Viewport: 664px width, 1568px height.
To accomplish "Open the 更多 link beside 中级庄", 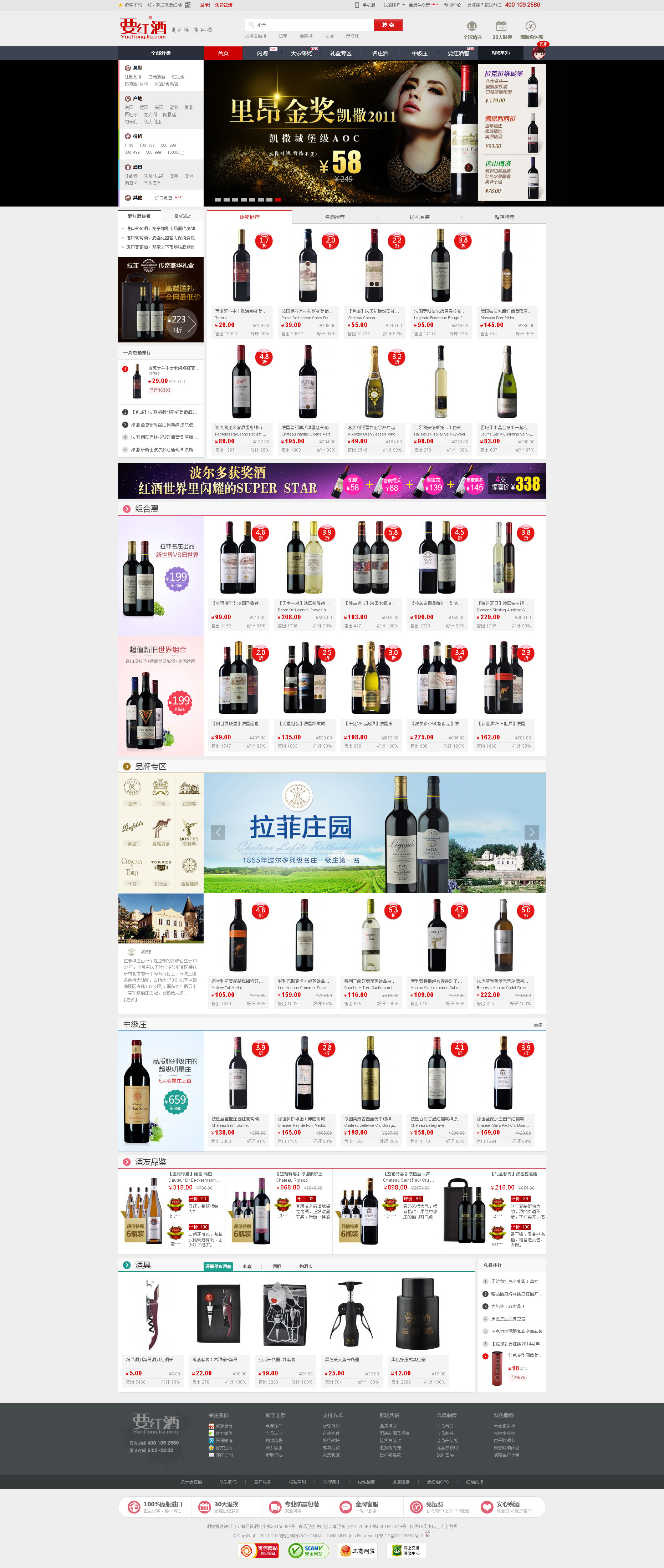I will [x=537, y=1025].
